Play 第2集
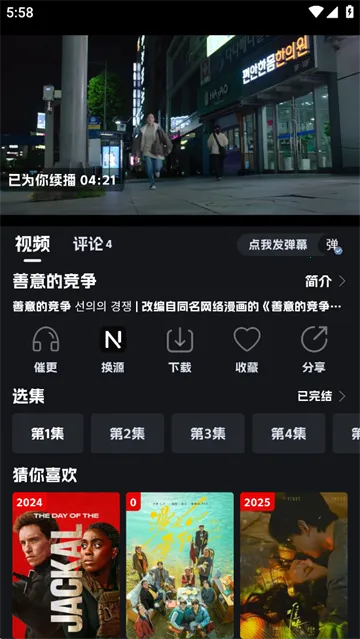360x639 pixels. (x=127, y=433)
